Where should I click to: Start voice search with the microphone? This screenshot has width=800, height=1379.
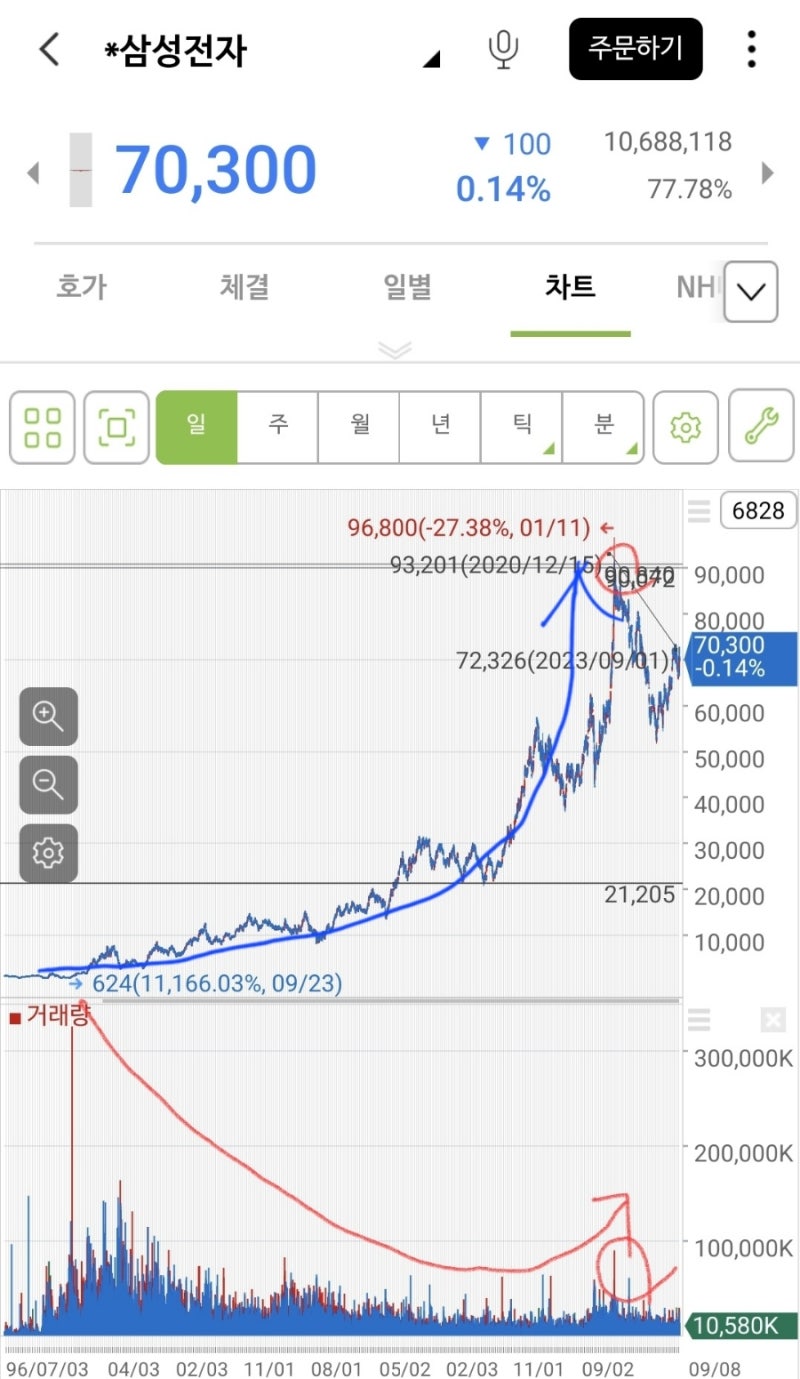click(503, 48)
